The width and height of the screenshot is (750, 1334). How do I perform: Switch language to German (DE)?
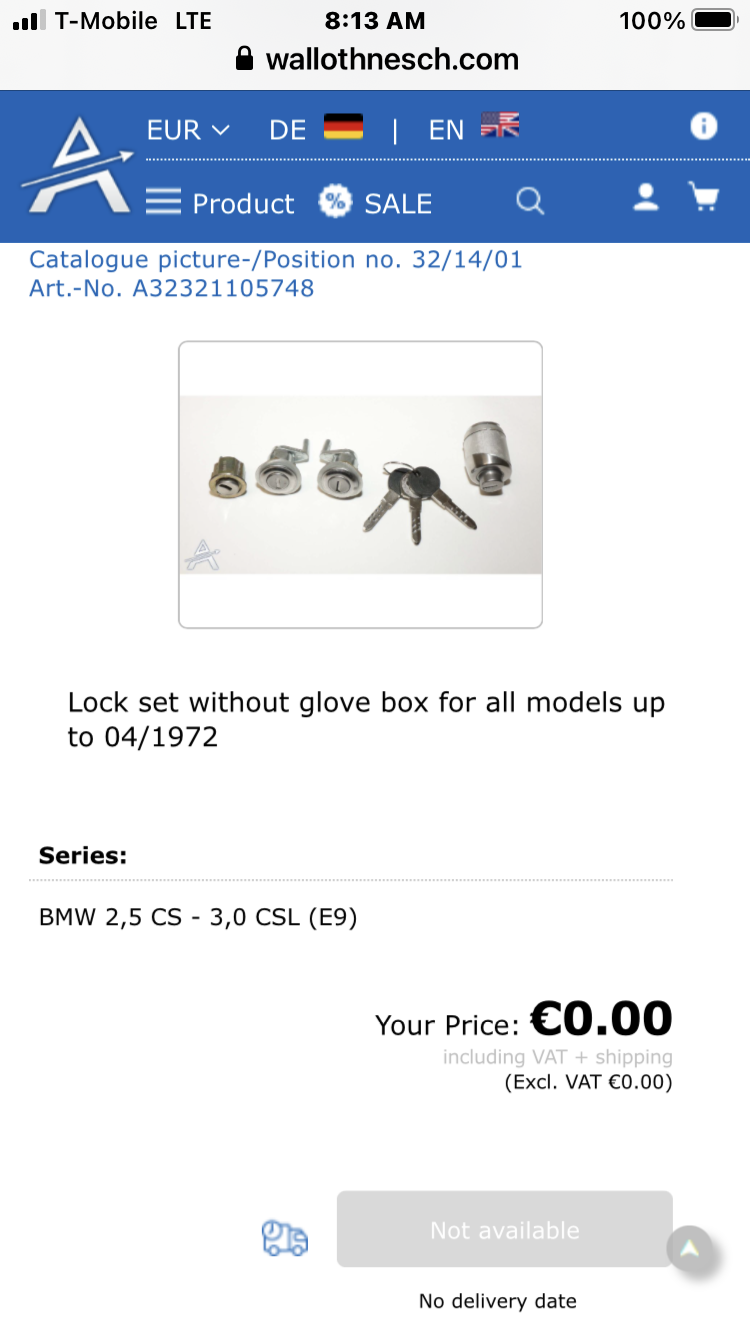pyautogui.click(x=315, y=130)
